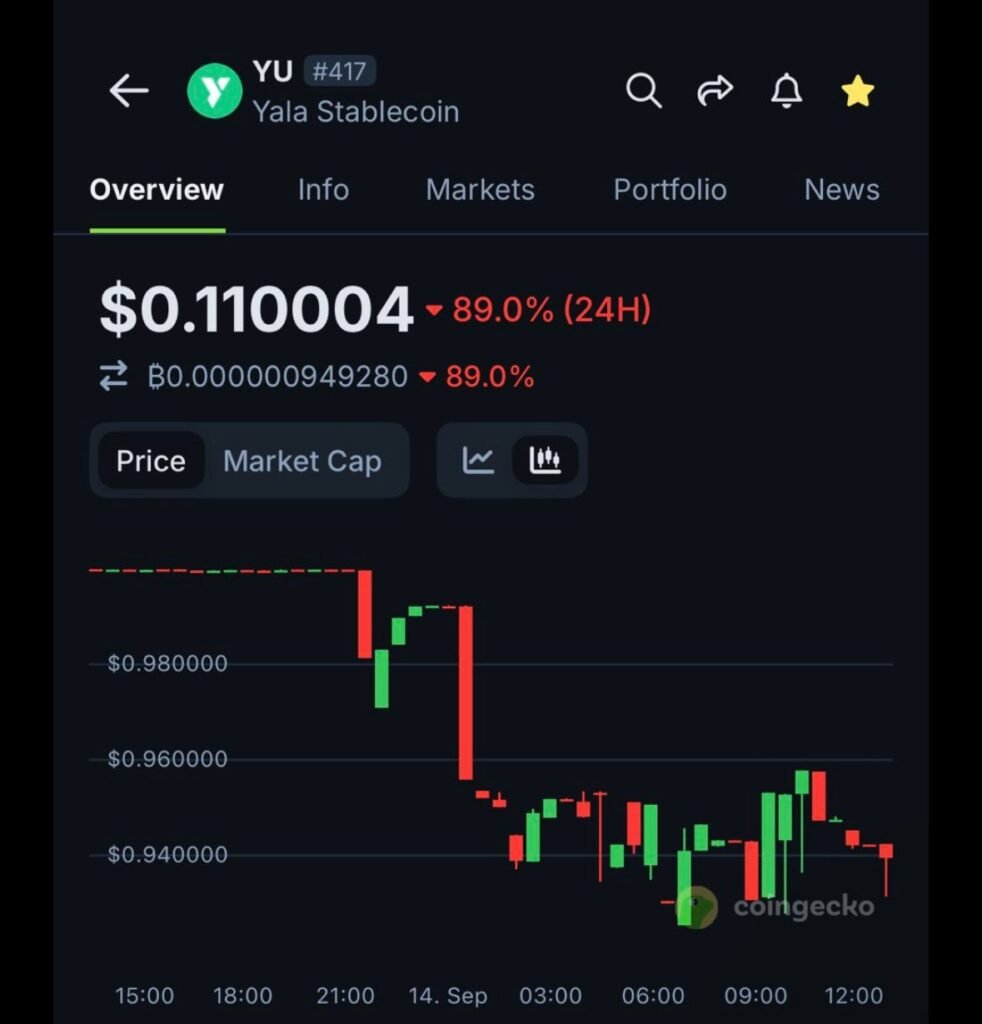
Task: Select the candlestick chart view
Action: tap(545, 460)
